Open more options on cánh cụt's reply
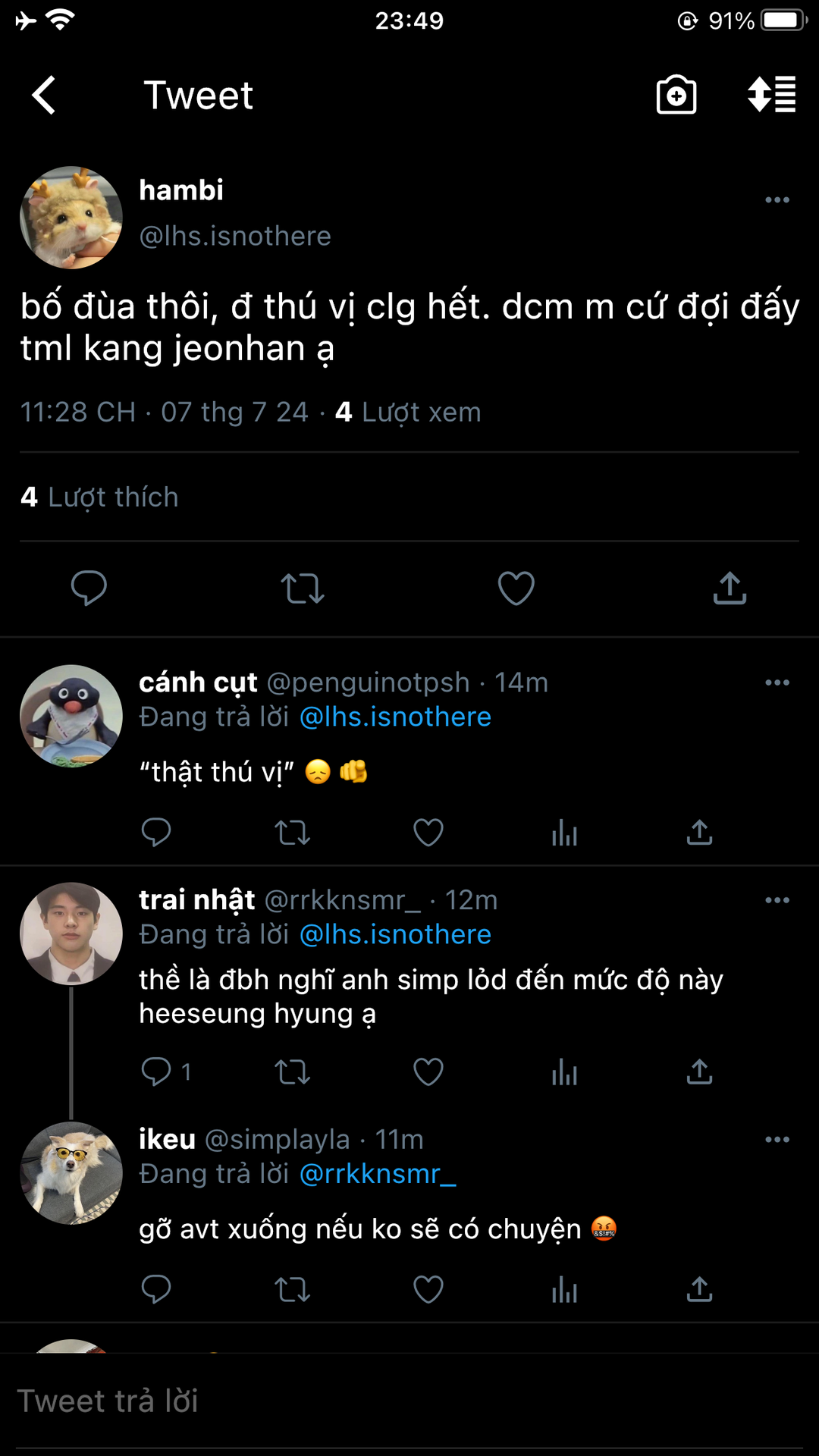 [777, 682]
